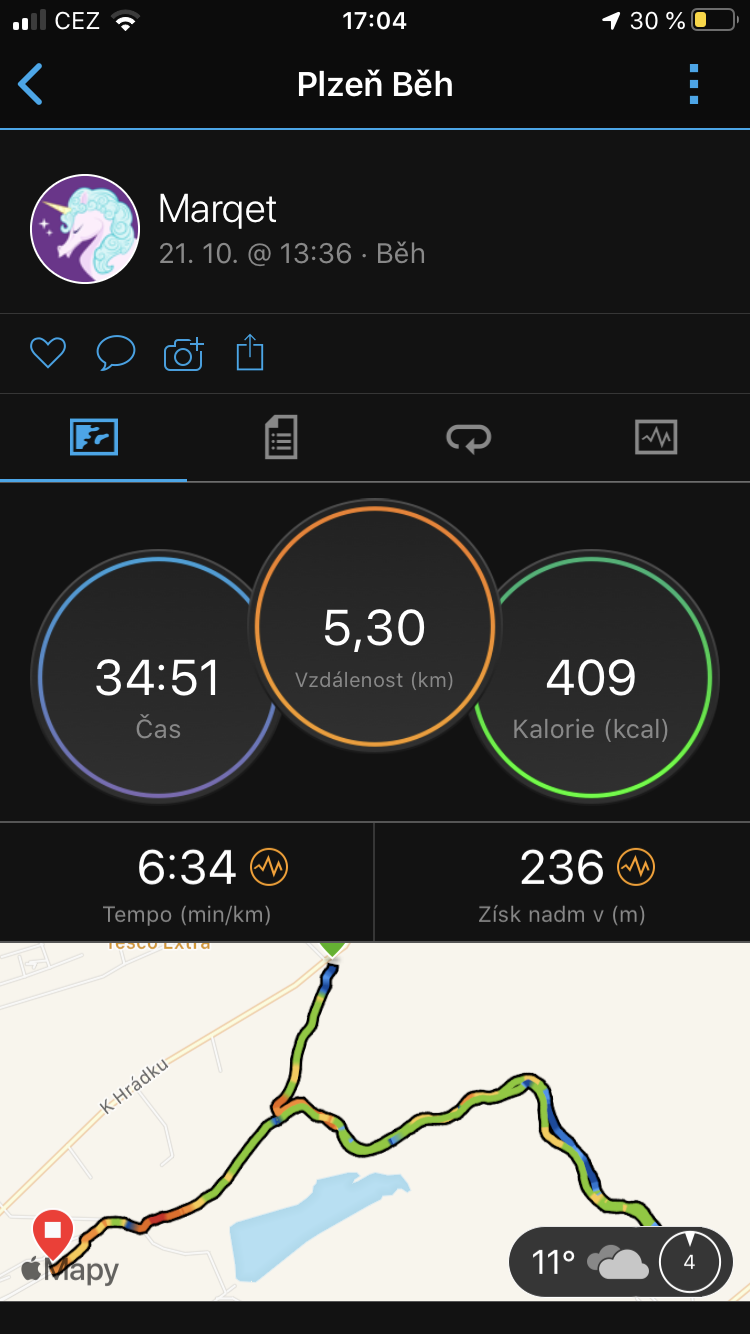Like this run with the heart icon
750x1334 pixels.
coord(48,353)
